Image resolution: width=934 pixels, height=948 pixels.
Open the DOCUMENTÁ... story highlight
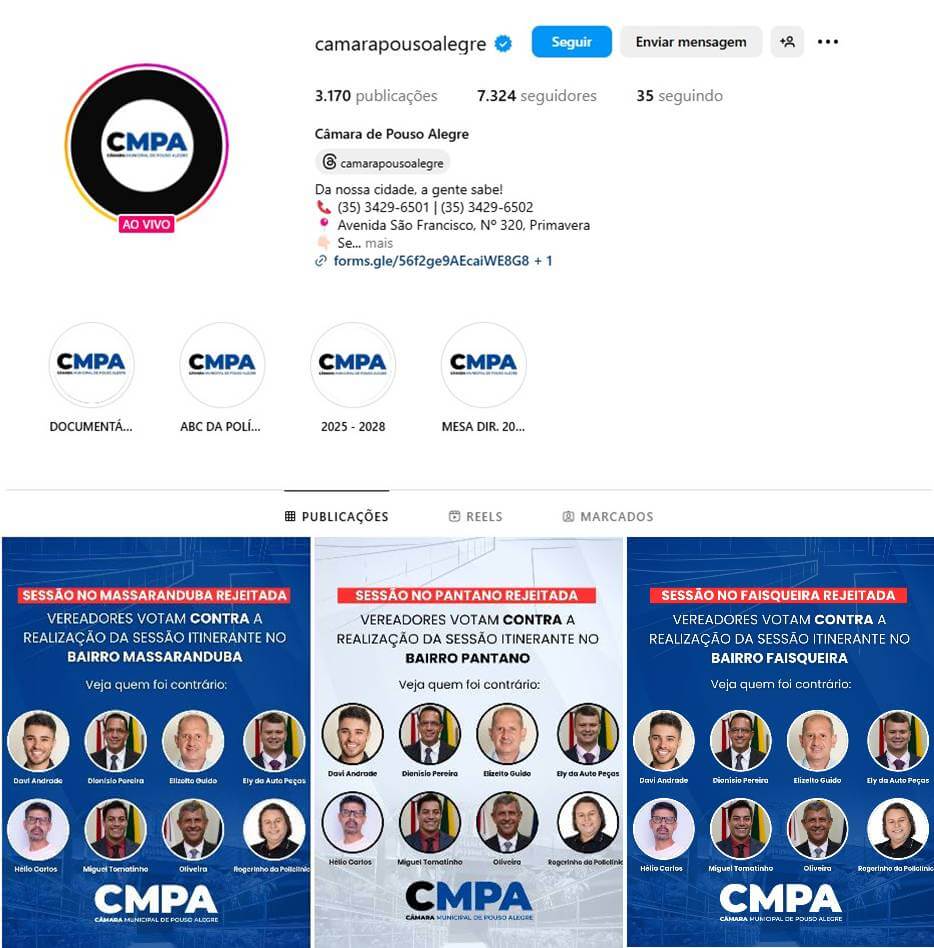pos(91,365)
